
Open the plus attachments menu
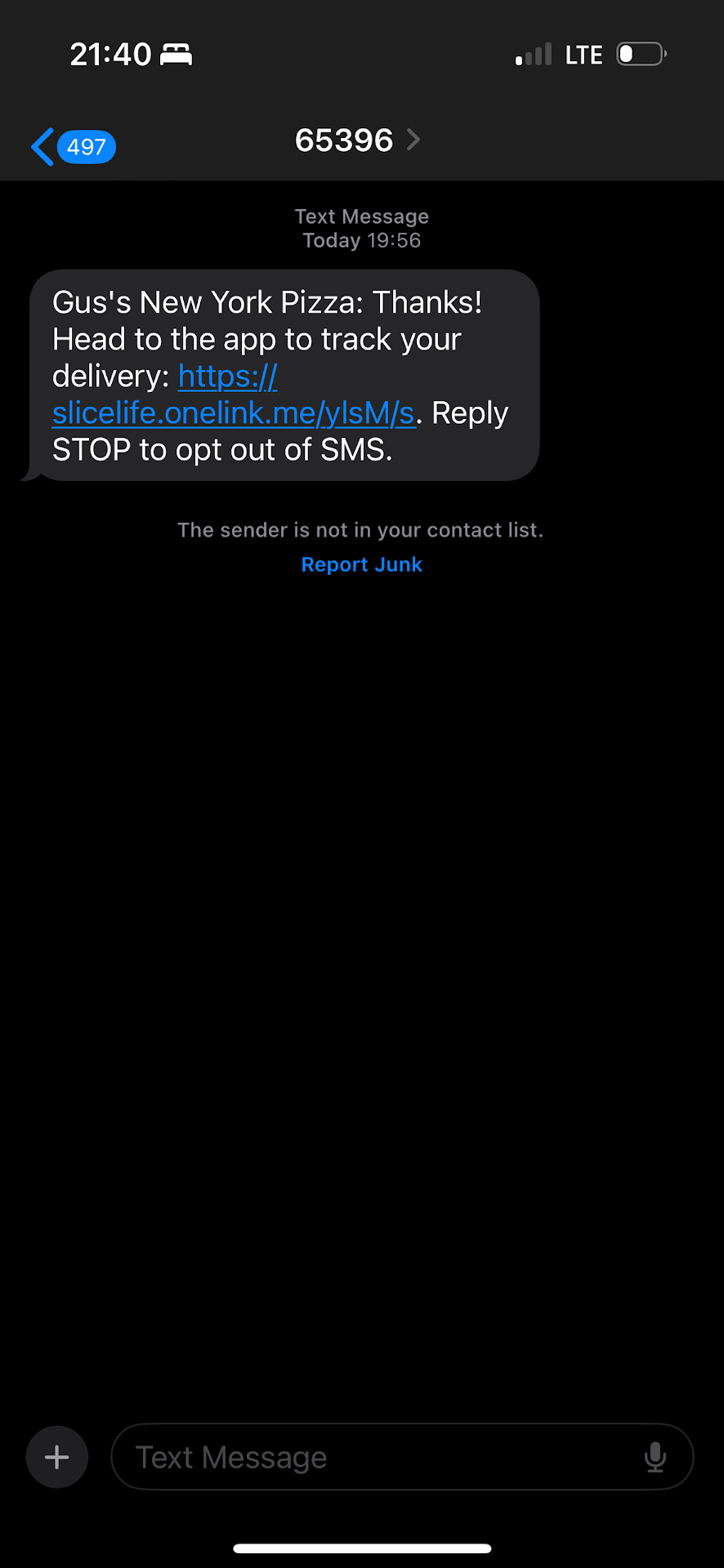(x=57, y=1458)
